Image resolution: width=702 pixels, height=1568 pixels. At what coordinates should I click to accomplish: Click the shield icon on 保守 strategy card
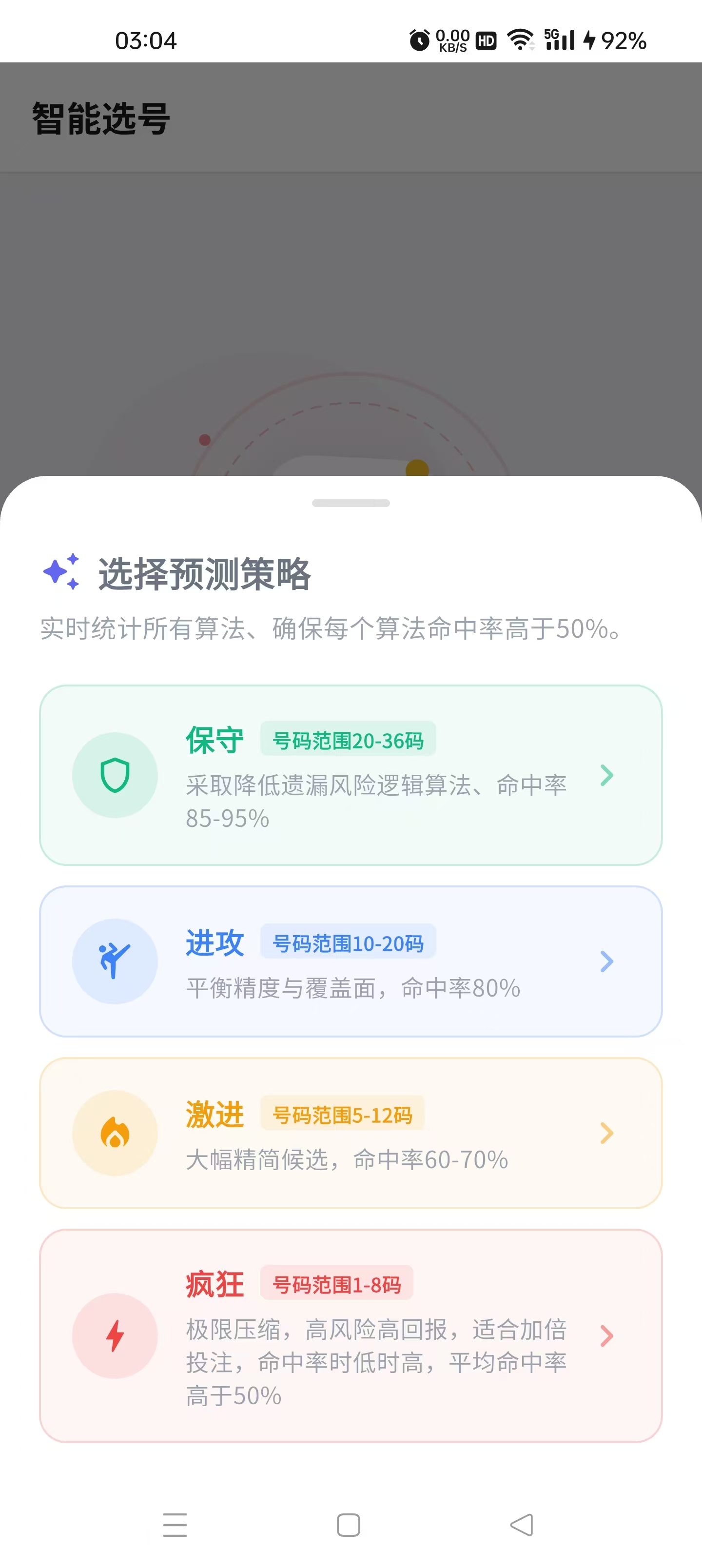coord(115,775)
